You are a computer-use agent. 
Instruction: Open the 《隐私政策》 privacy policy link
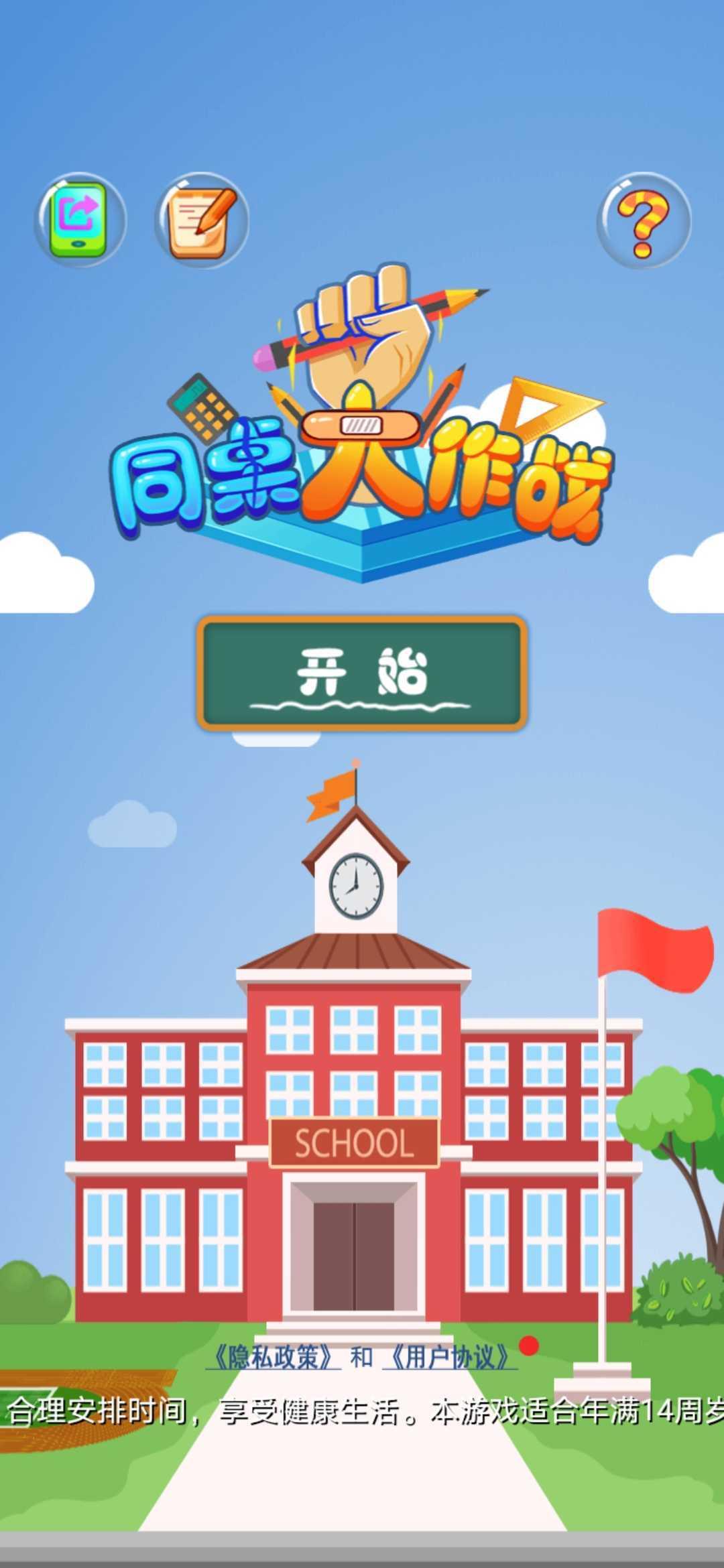click(x=273, y=1358)
